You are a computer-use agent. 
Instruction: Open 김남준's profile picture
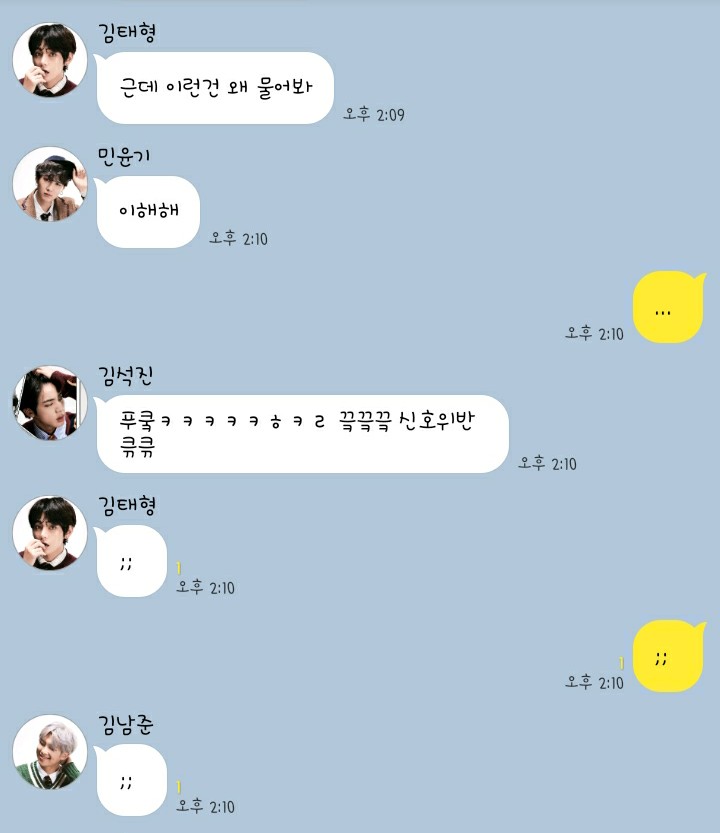tap(50, 752)
